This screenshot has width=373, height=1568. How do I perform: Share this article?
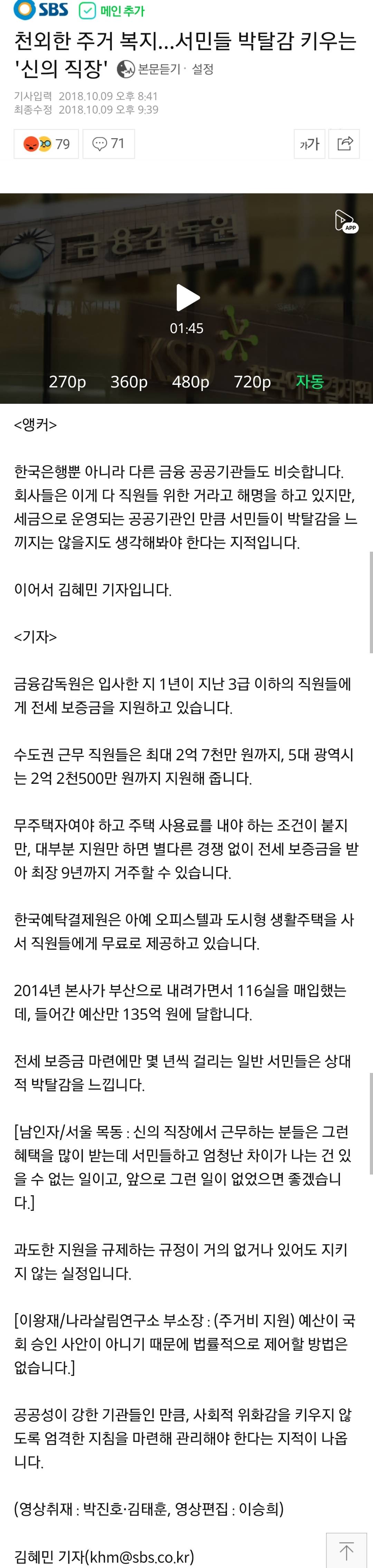pyautogui.click(x=344, y=144)
